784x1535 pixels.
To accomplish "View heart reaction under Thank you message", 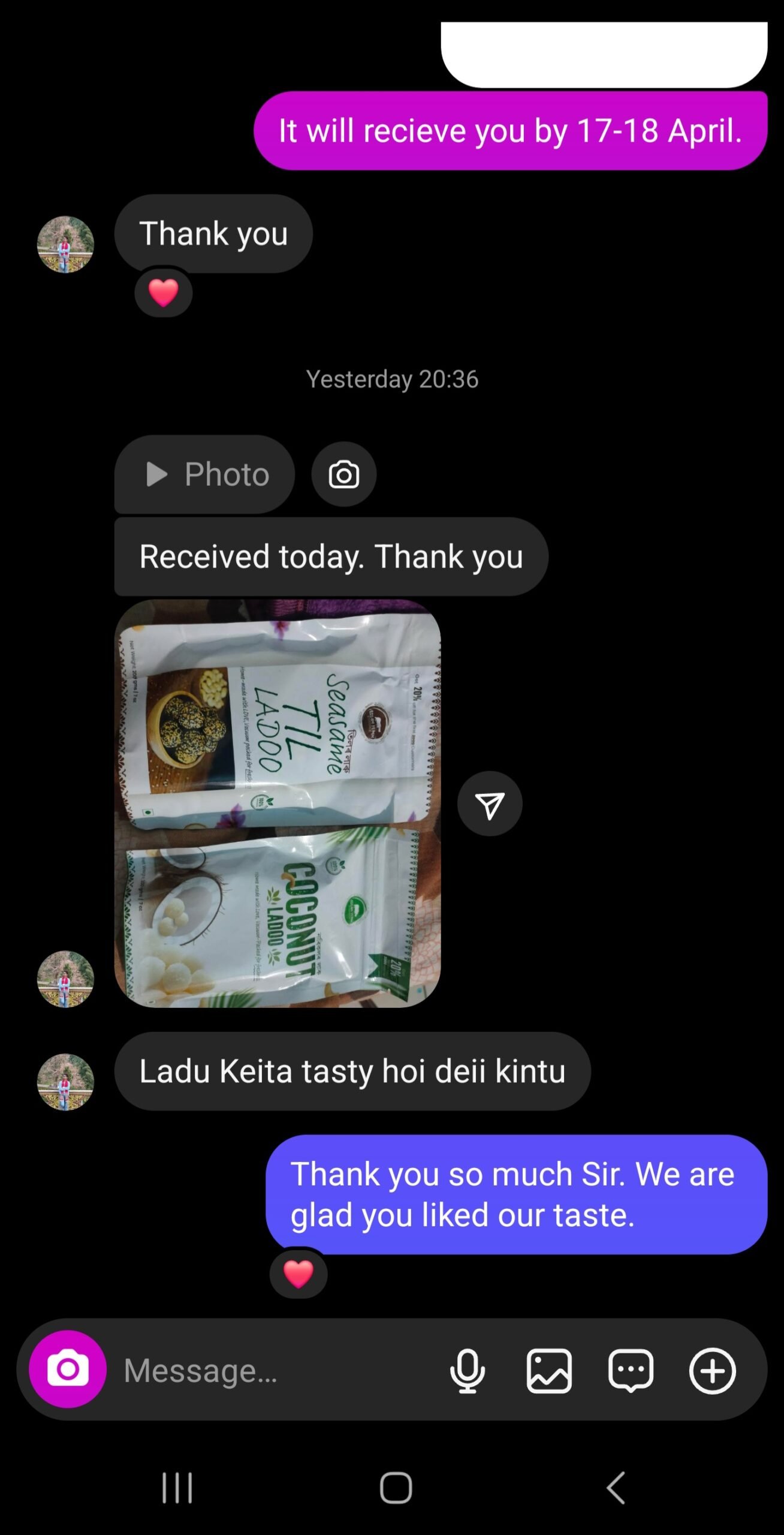I will 163,293.
